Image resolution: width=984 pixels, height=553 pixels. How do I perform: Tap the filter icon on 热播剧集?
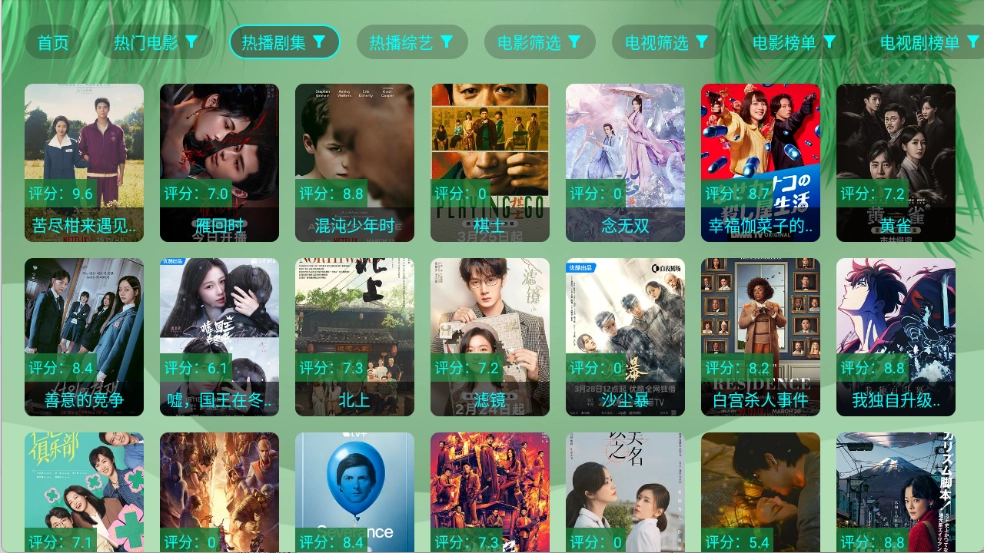[319, 42]
